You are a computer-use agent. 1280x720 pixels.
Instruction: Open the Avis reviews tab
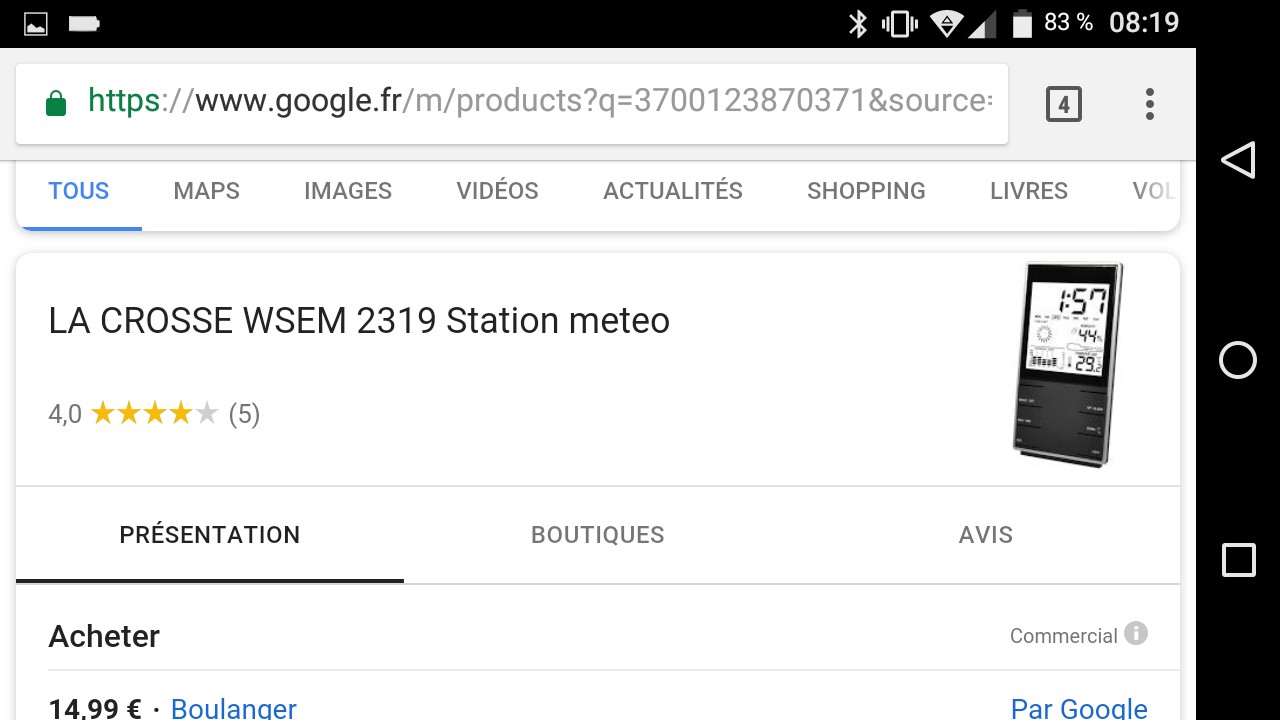(985, 535)
